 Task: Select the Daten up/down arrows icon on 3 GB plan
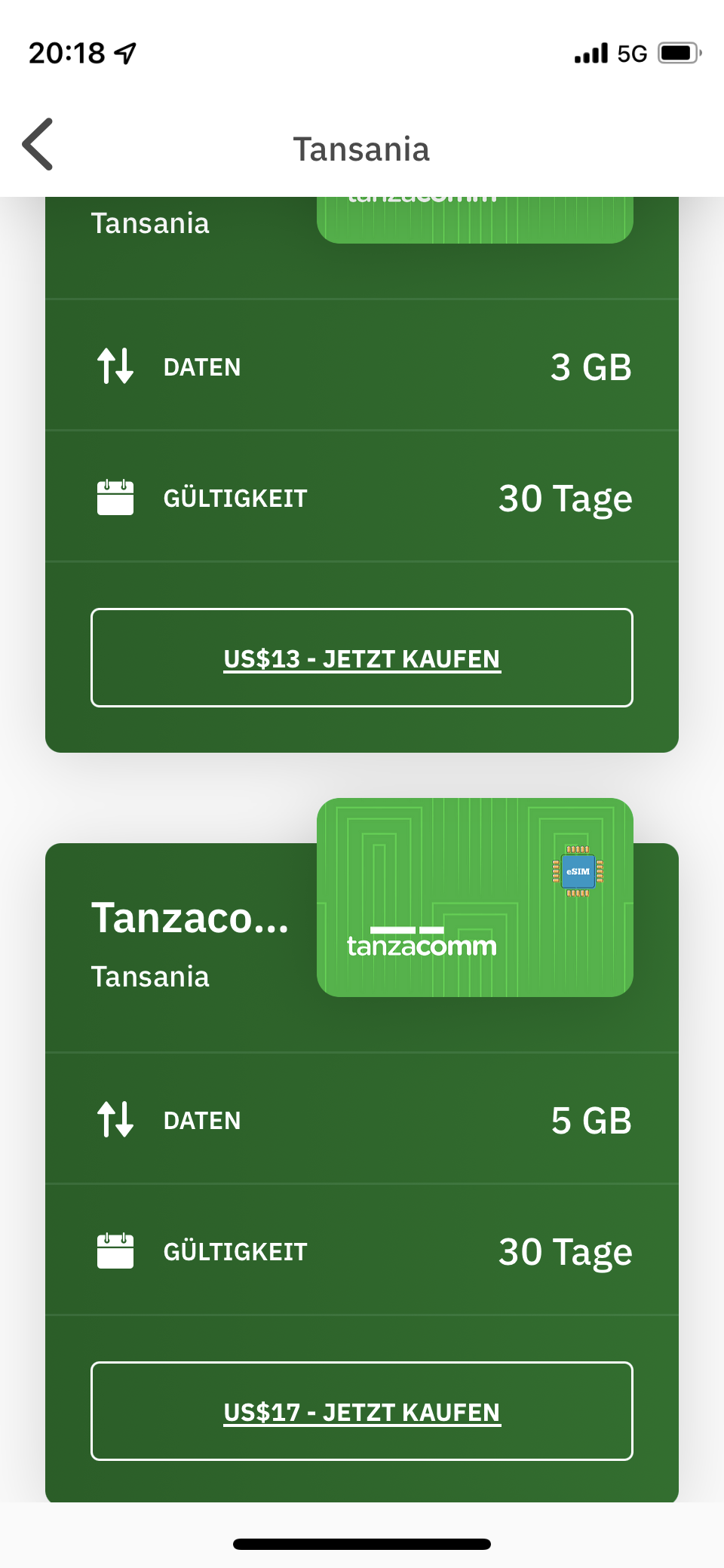click(x=116, y=367)
